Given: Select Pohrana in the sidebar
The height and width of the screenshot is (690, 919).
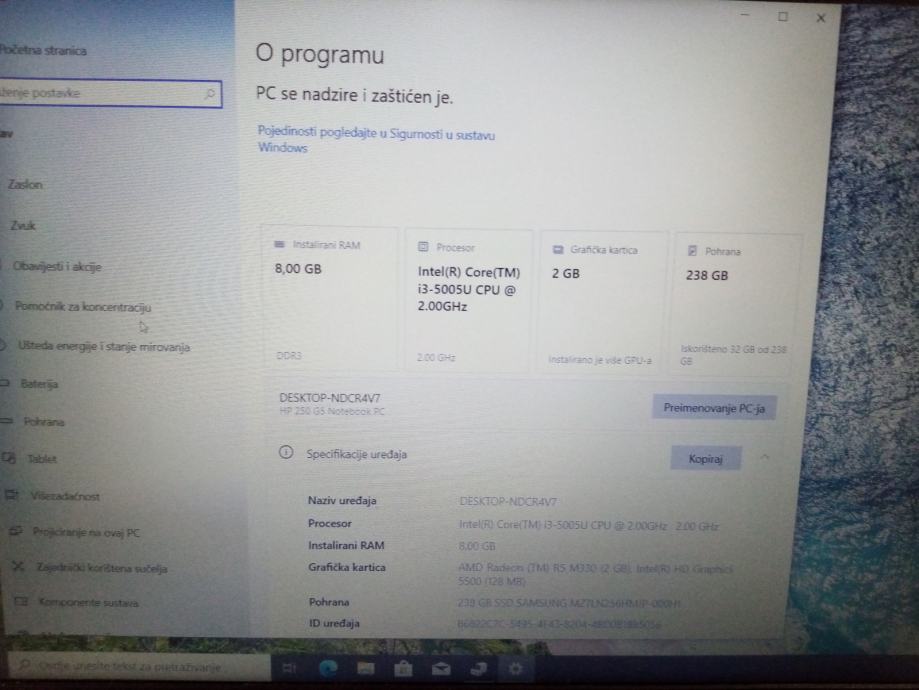Looking at the screenshot, I should (x=44, y=422).
